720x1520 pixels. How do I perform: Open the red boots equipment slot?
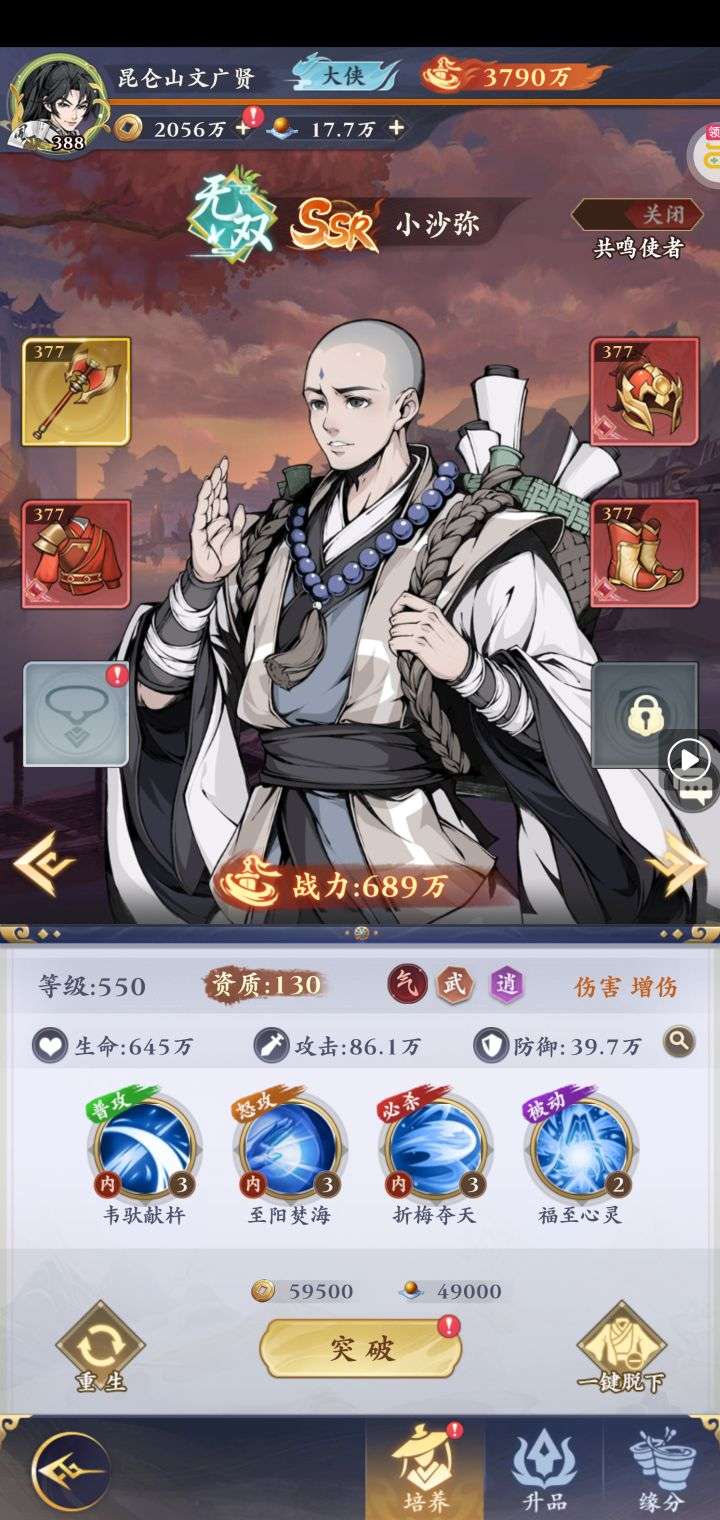644,554
